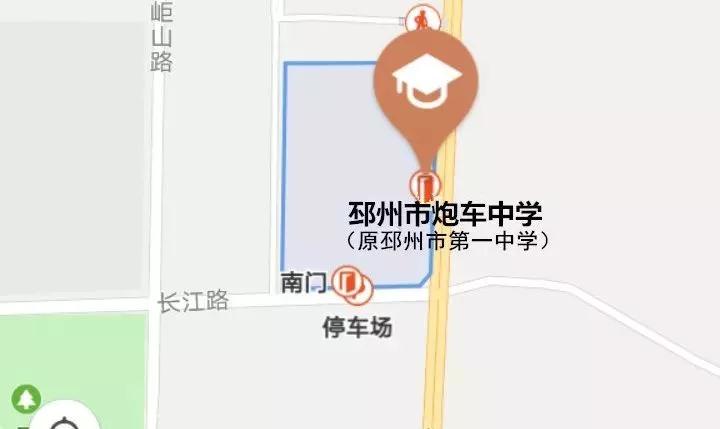Tap the gate icon below the school pin
Viewport: 720px width, 429px height.
click(x=425, y=185)
